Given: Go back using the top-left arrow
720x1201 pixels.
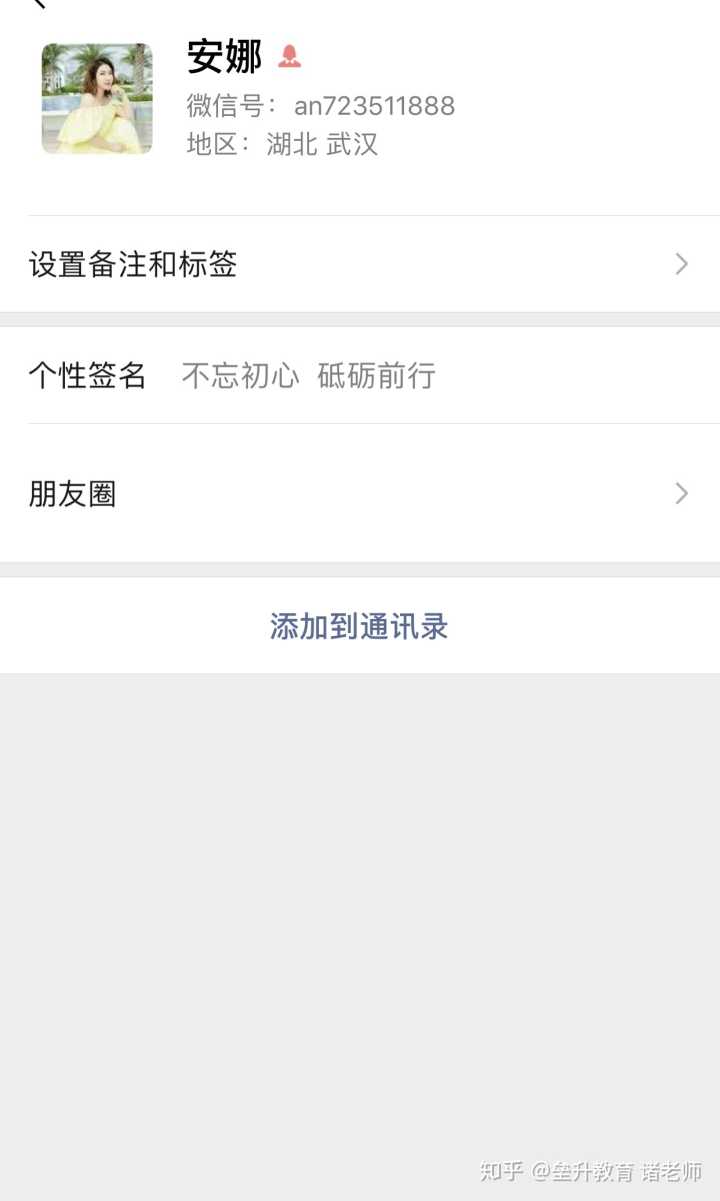Looking at the screenshot, I should [x=38, y=4].
